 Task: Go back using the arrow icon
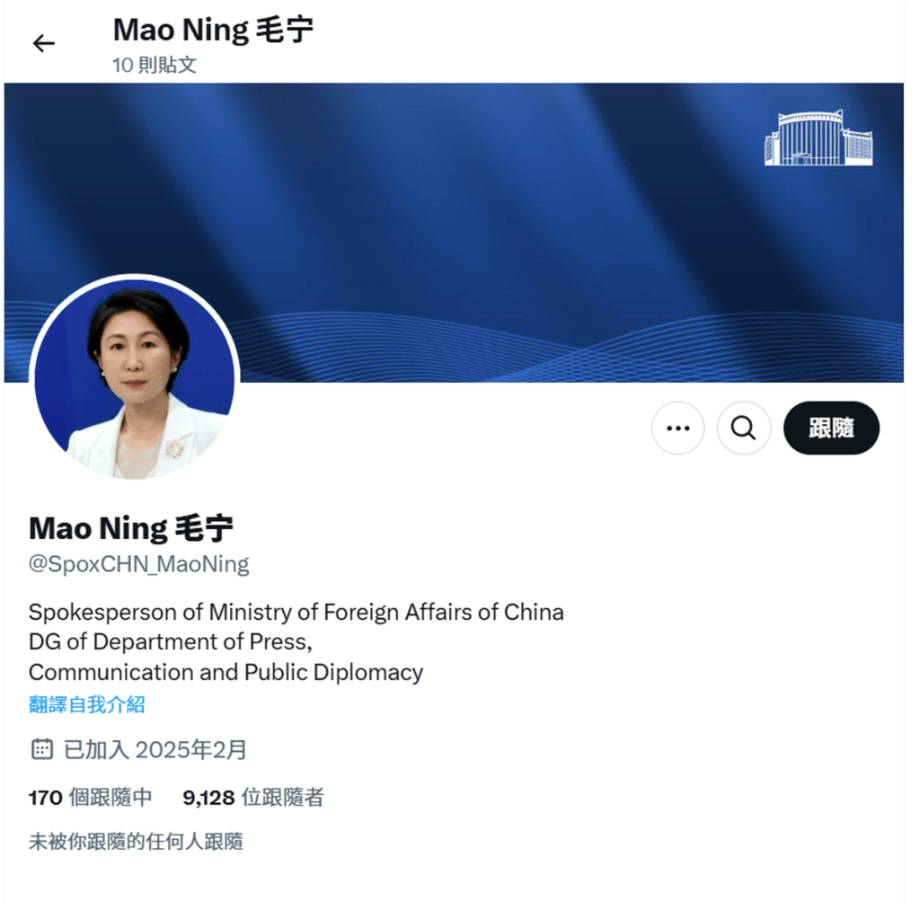(43, 43)
